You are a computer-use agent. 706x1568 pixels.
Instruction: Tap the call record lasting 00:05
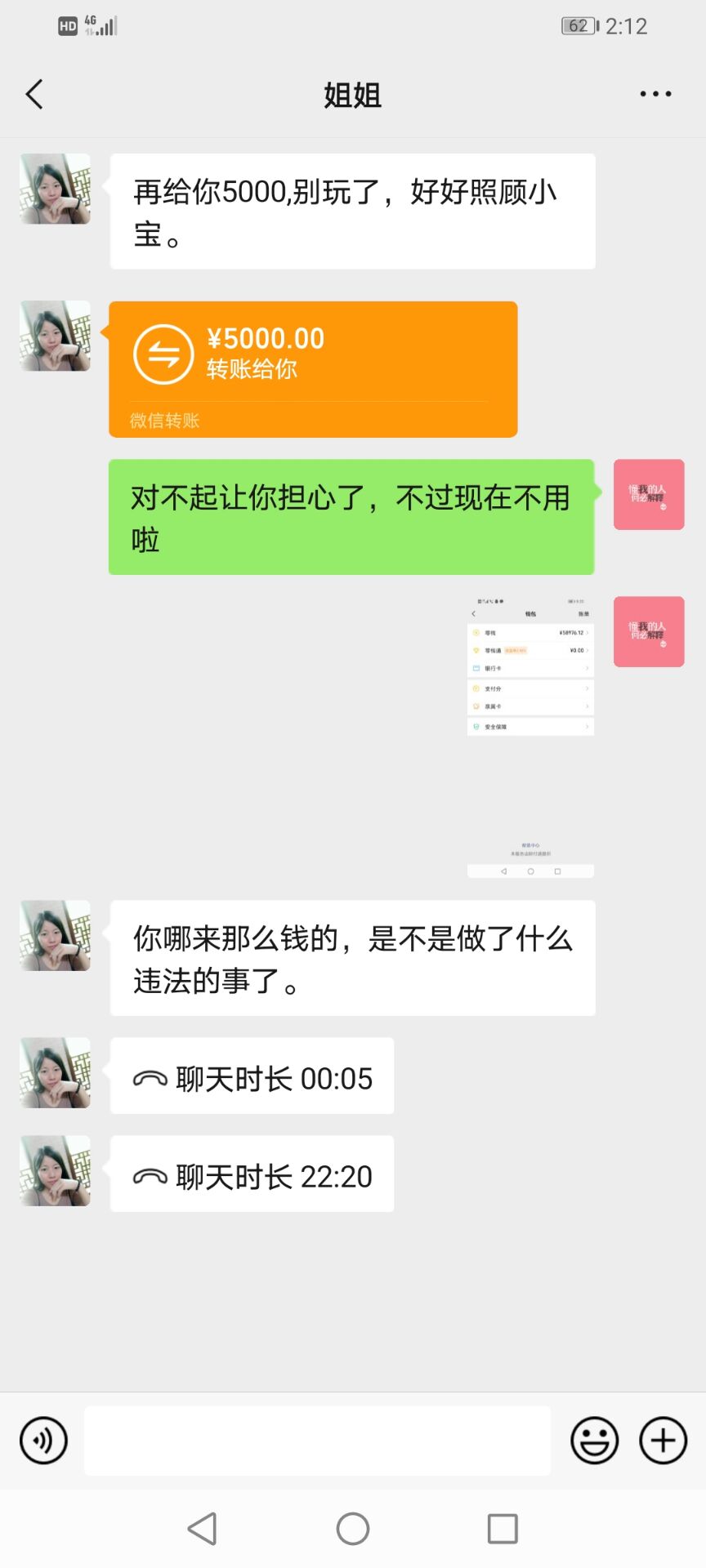[252, 1076]
